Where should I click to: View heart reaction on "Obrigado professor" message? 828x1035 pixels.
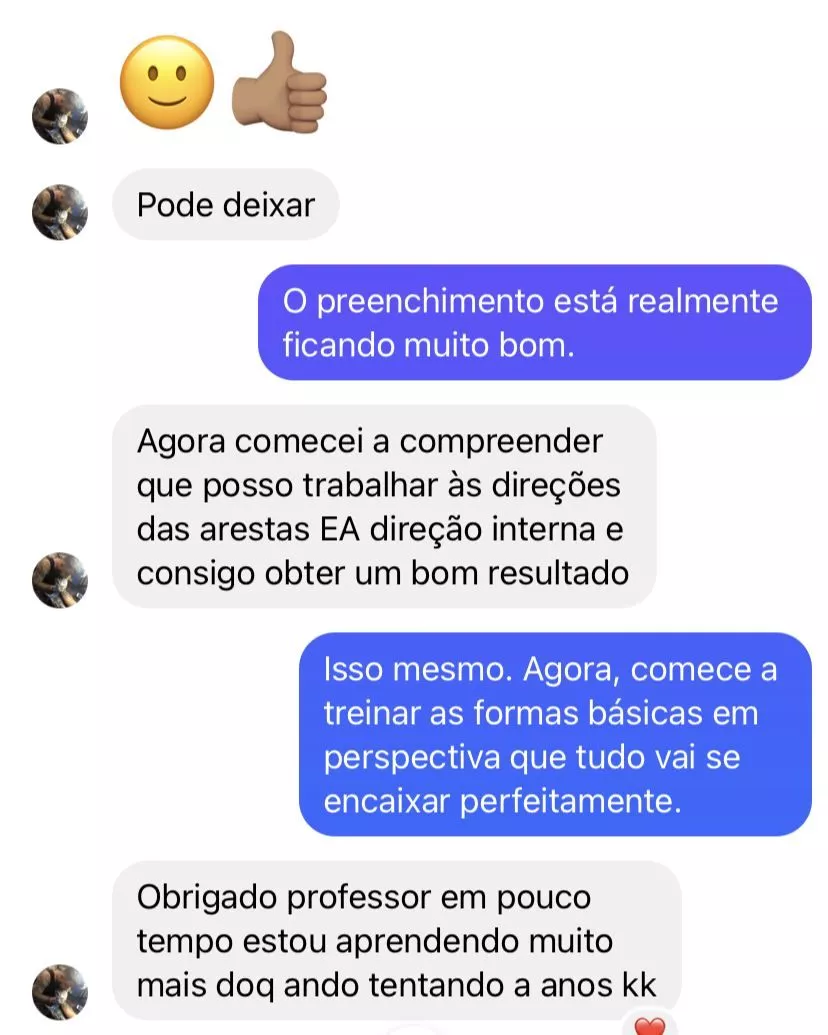tap(650, 1026)
